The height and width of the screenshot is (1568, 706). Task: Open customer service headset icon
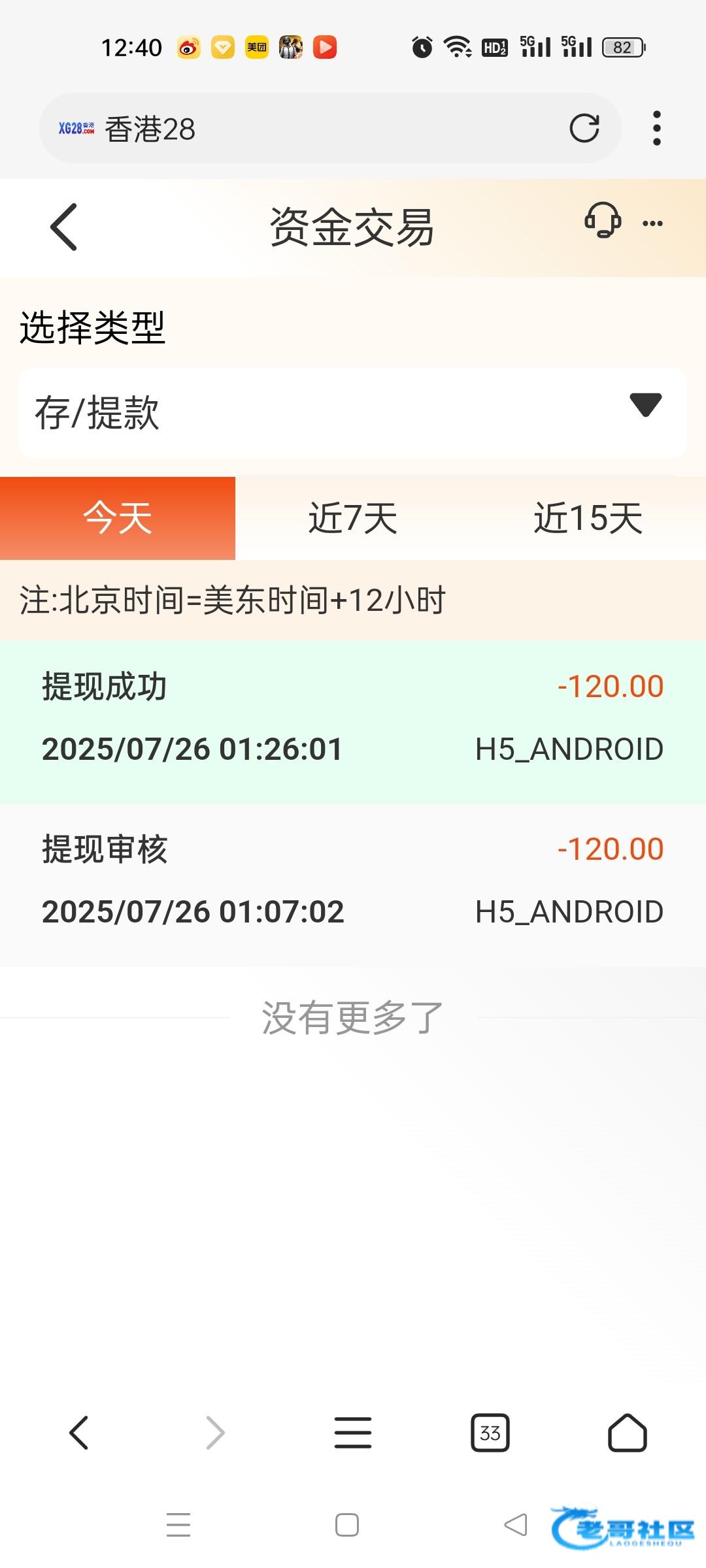[x=603, y=221]
